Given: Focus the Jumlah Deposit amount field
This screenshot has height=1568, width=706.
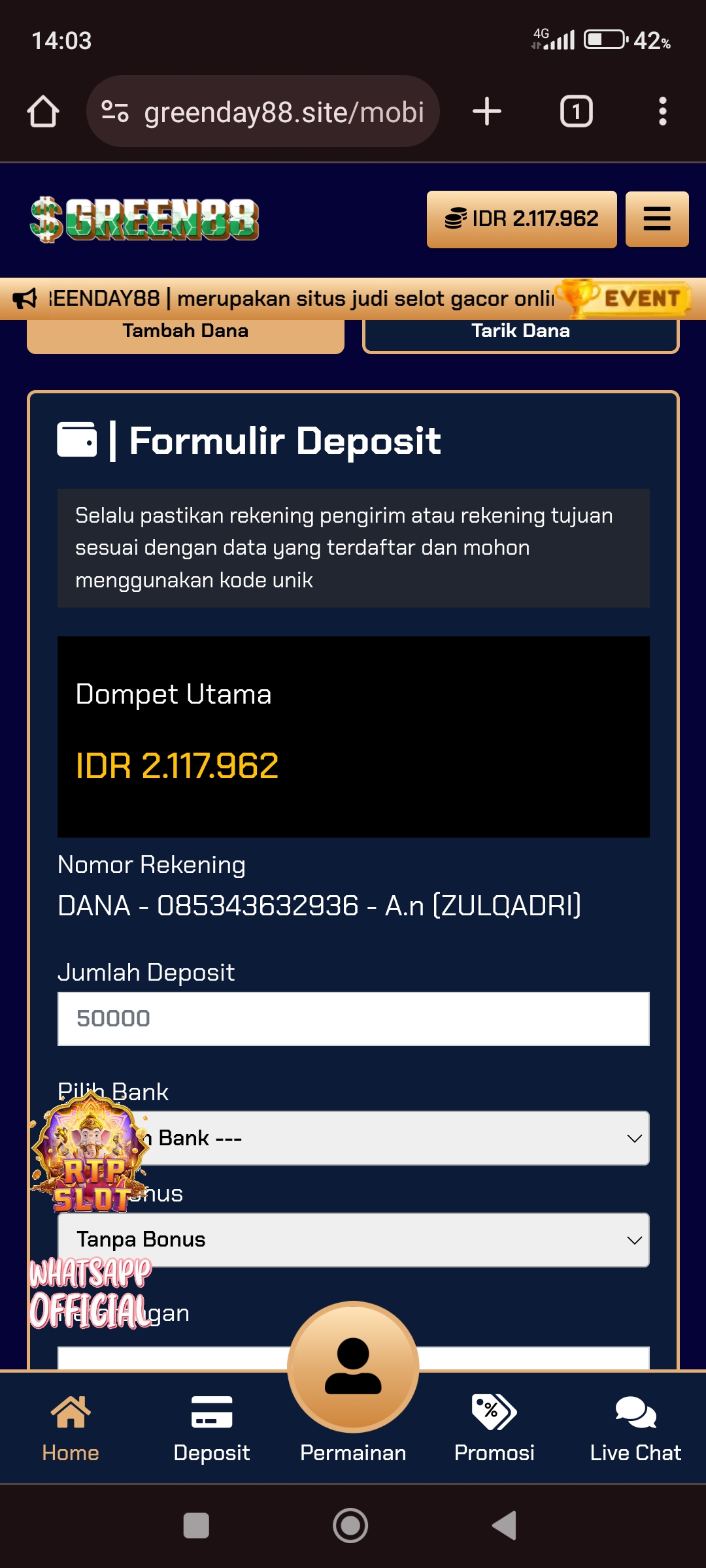Looking at the screenshot, I should 353,1019.
